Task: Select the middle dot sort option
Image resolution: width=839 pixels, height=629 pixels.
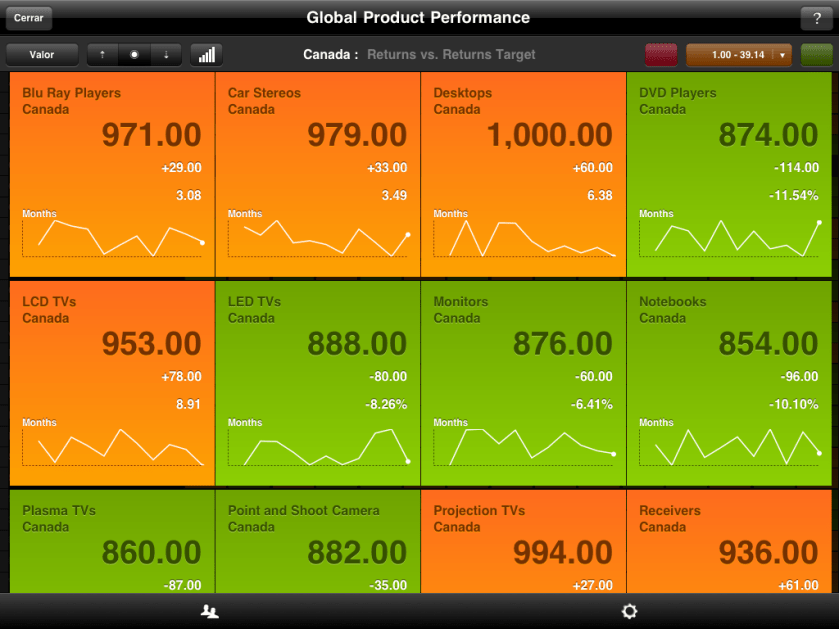Action: [134, 55]
